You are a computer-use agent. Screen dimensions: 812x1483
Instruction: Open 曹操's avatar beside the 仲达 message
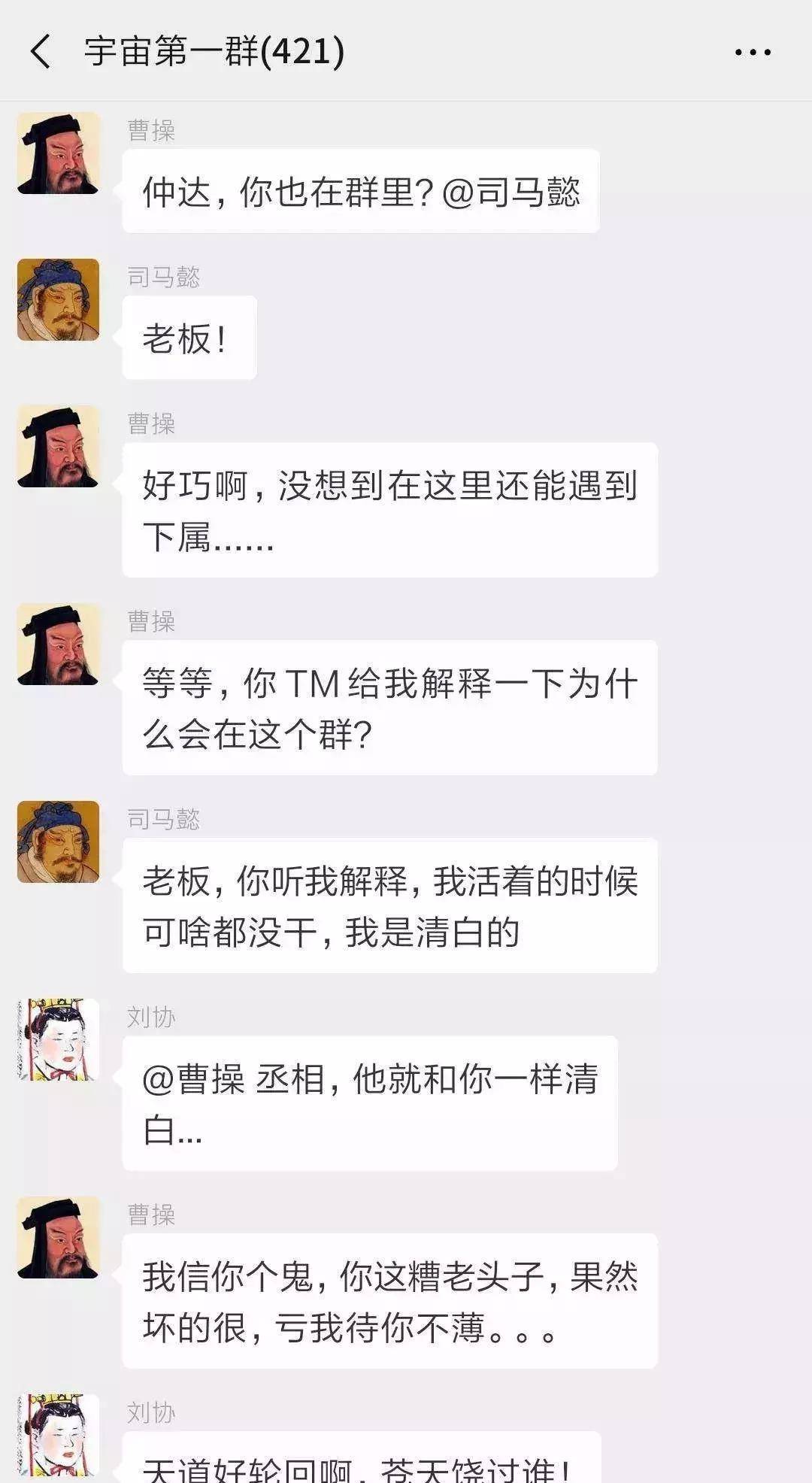point(58,153)
